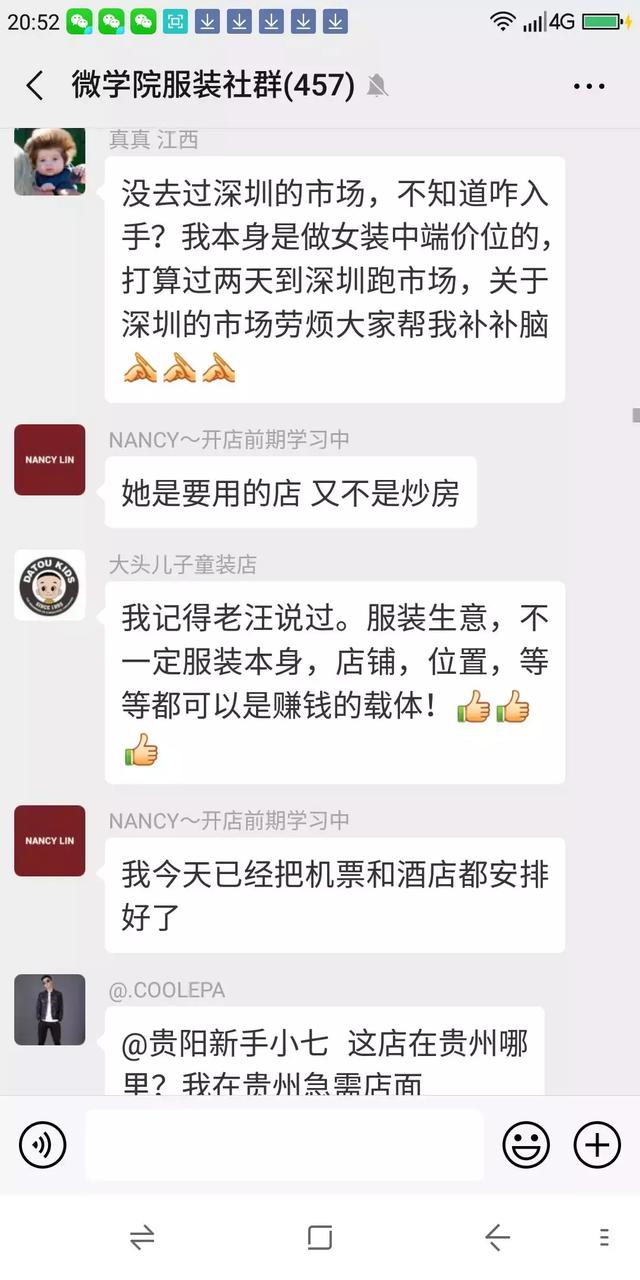Screen dimensions: 640x1280
Task: Open the plus attachment menu
Action: (597, 1144)
